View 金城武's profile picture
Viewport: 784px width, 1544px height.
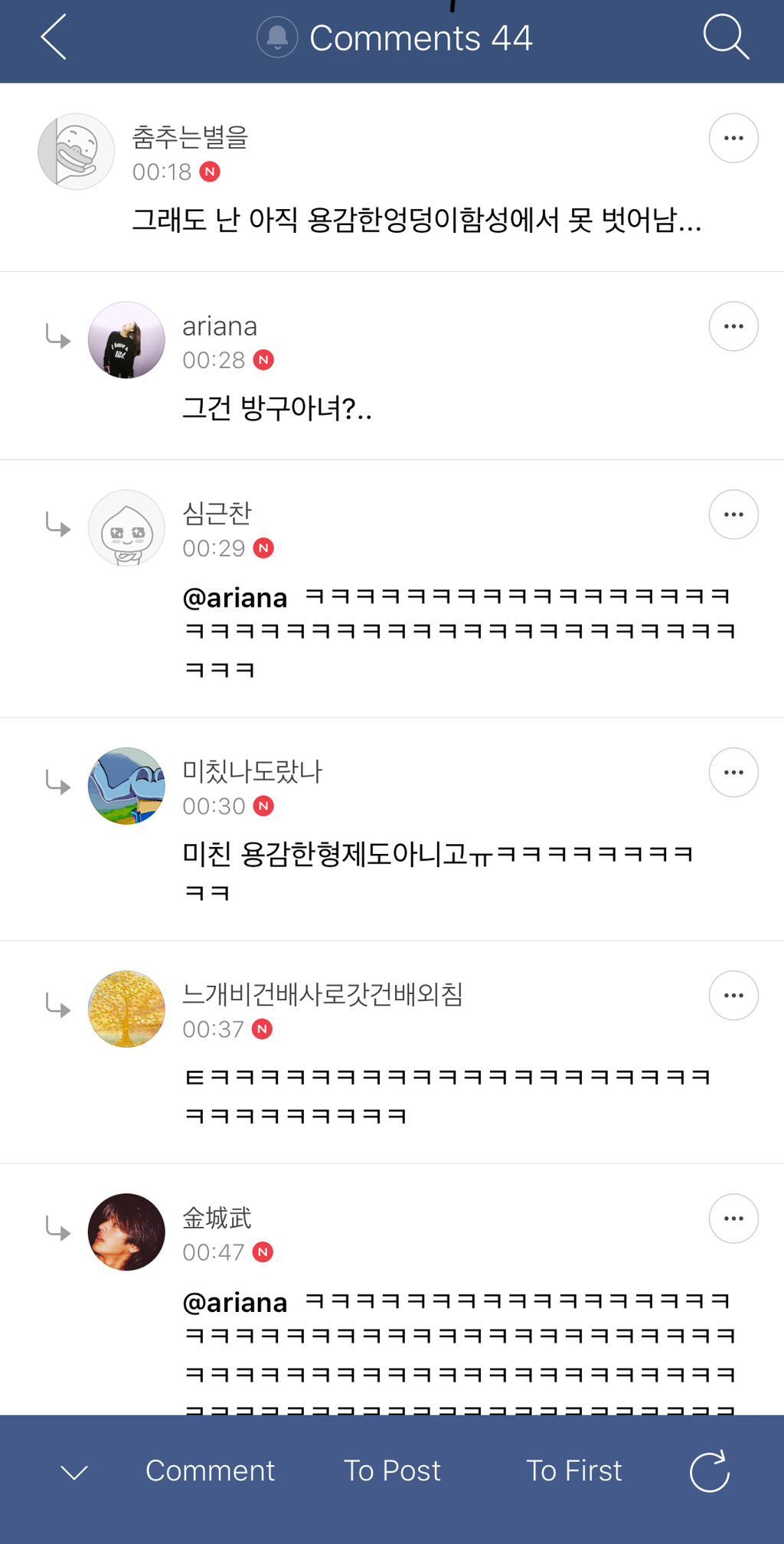(126, 1232)
